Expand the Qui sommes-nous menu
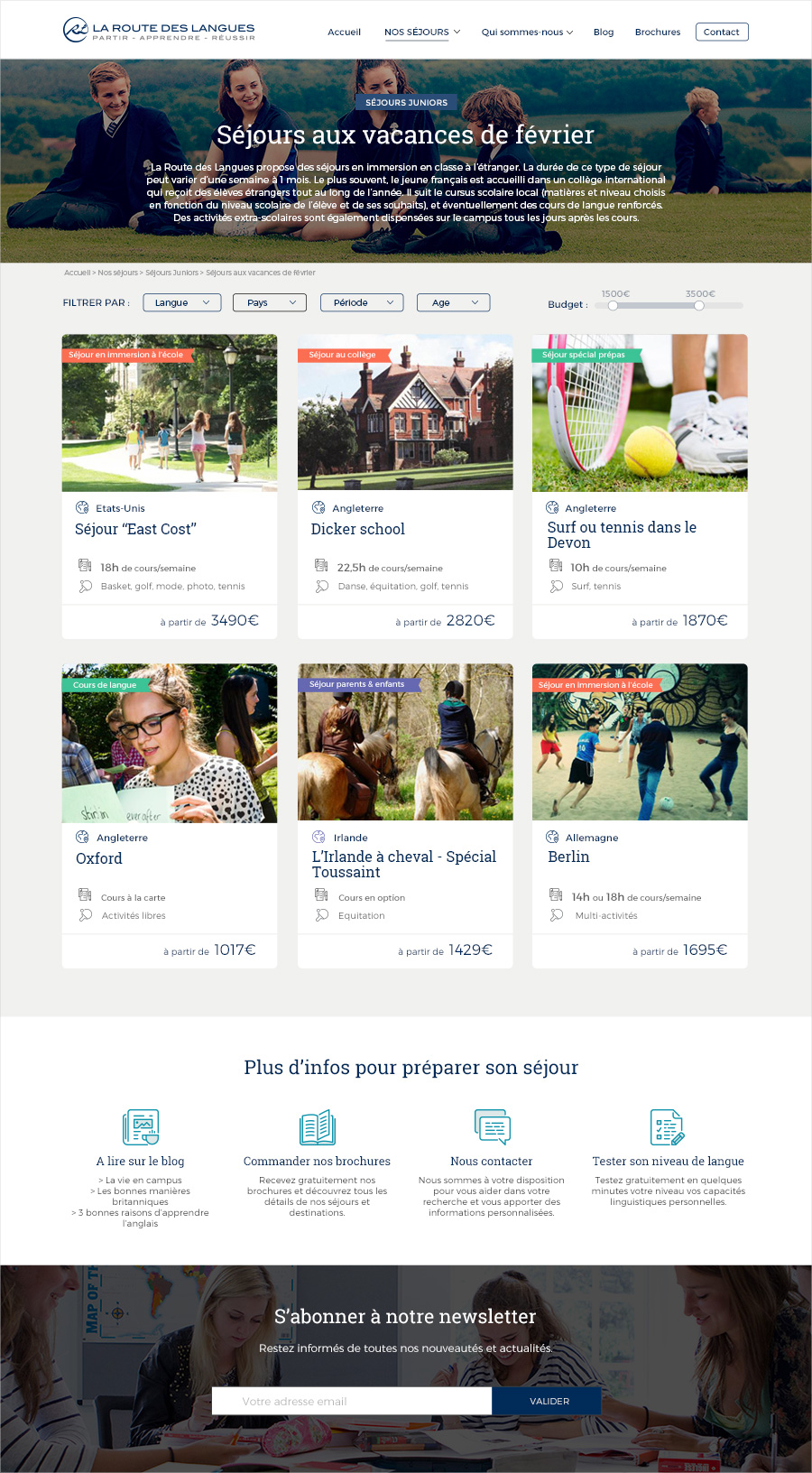 click(x=527, y=32)
